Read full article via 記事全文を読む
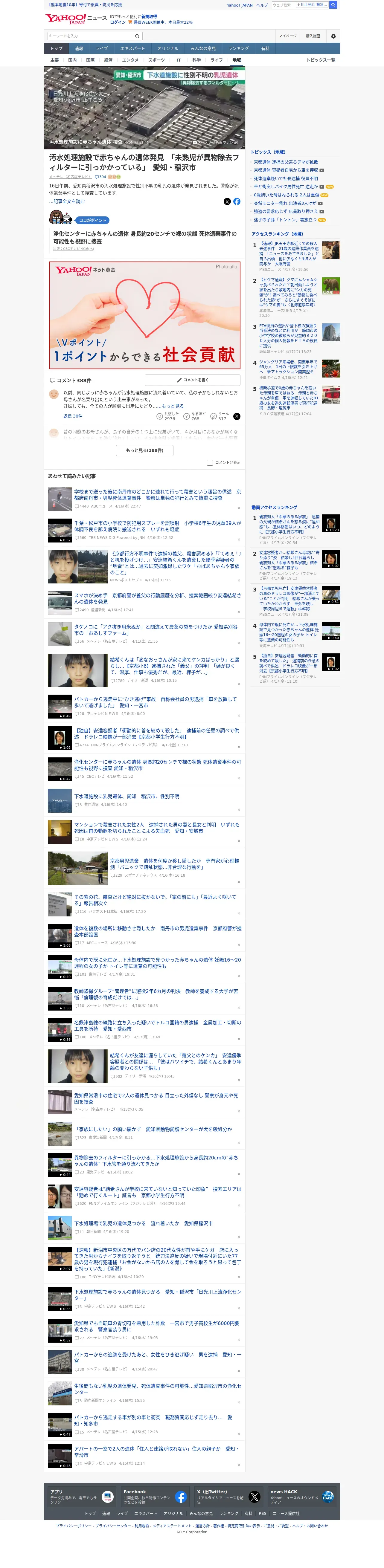384x1568 pixels. [68, 201]
